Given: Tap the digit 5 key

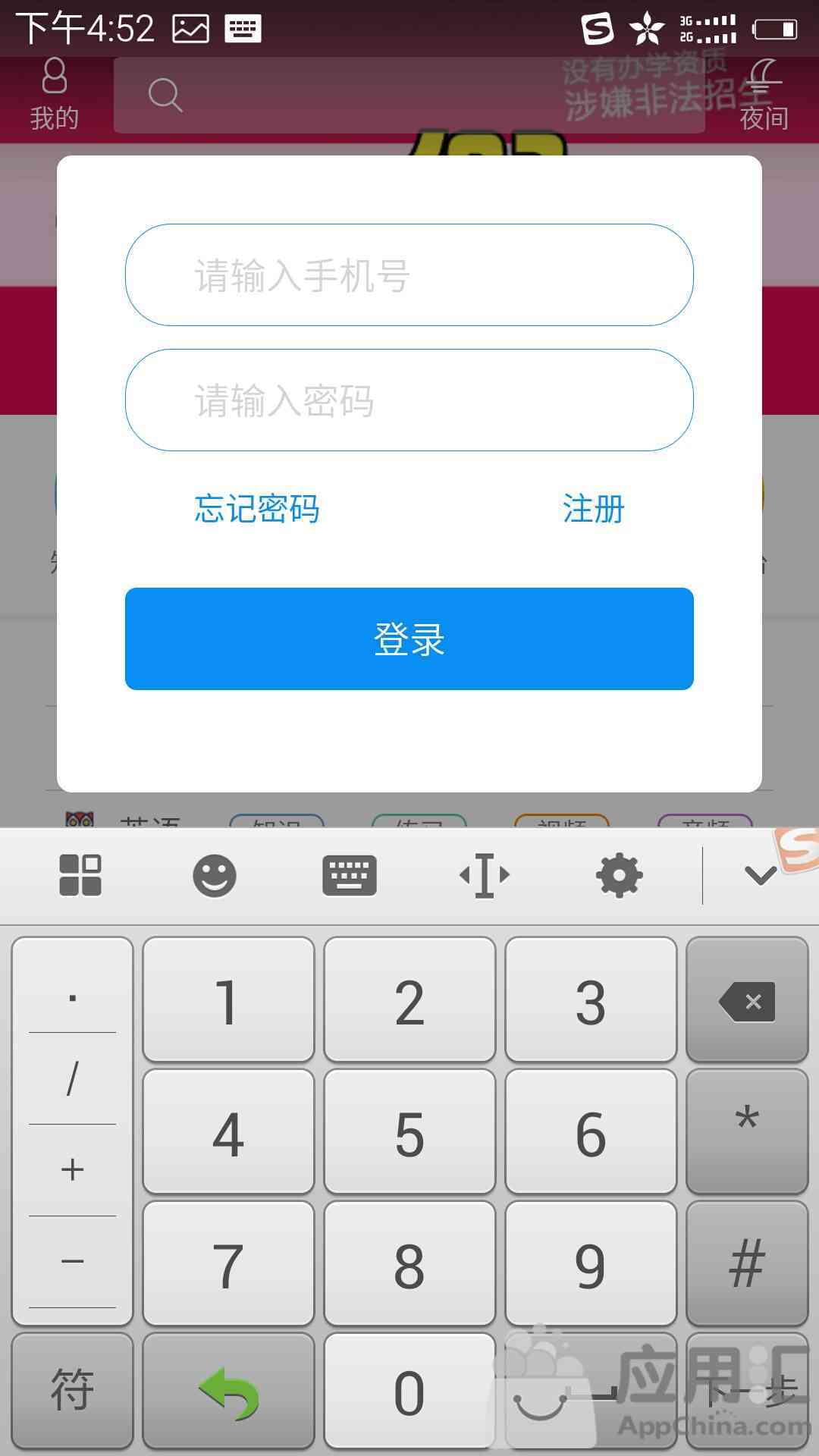Looking at the screenshot, I should 409,1133.
